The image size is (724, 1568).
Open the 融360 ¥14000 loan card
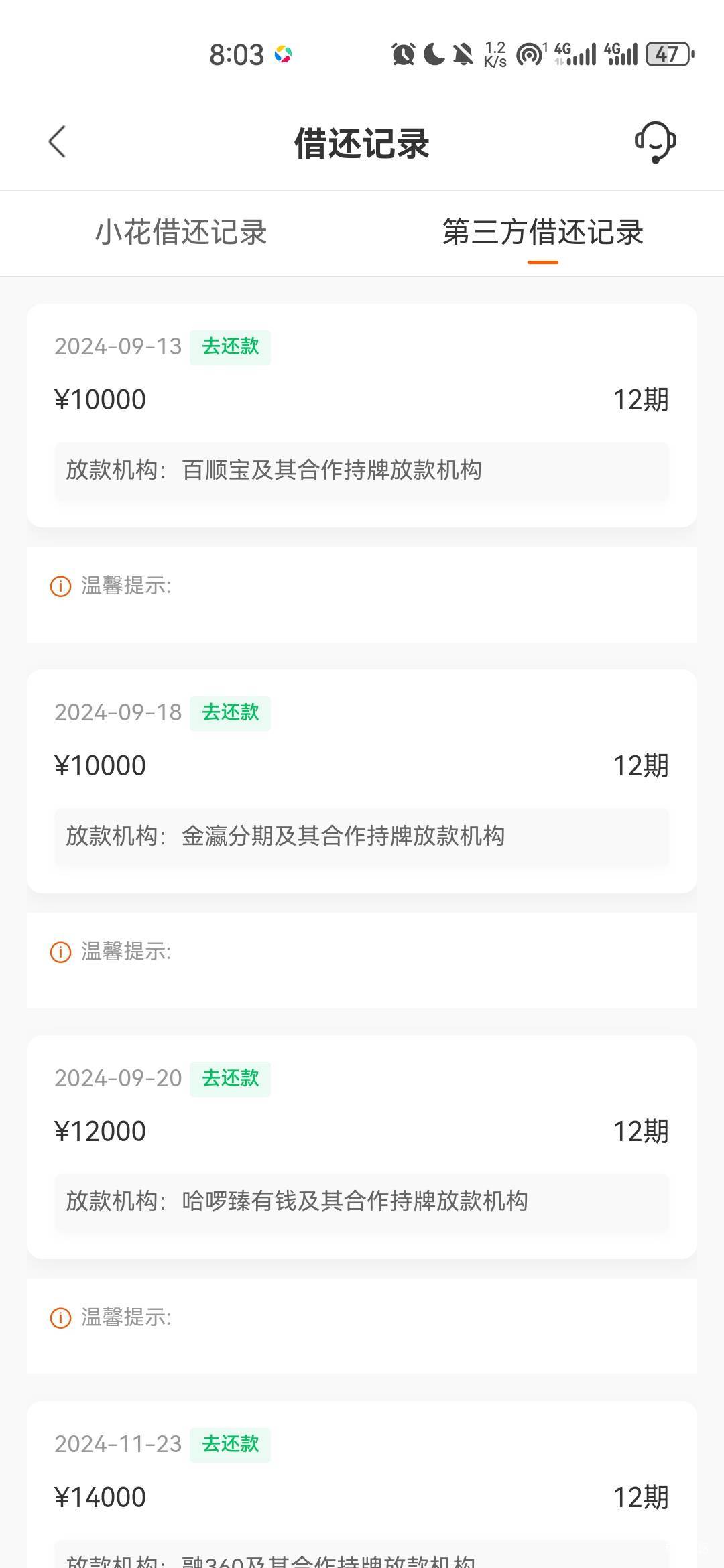click(x=362, y=1484)
